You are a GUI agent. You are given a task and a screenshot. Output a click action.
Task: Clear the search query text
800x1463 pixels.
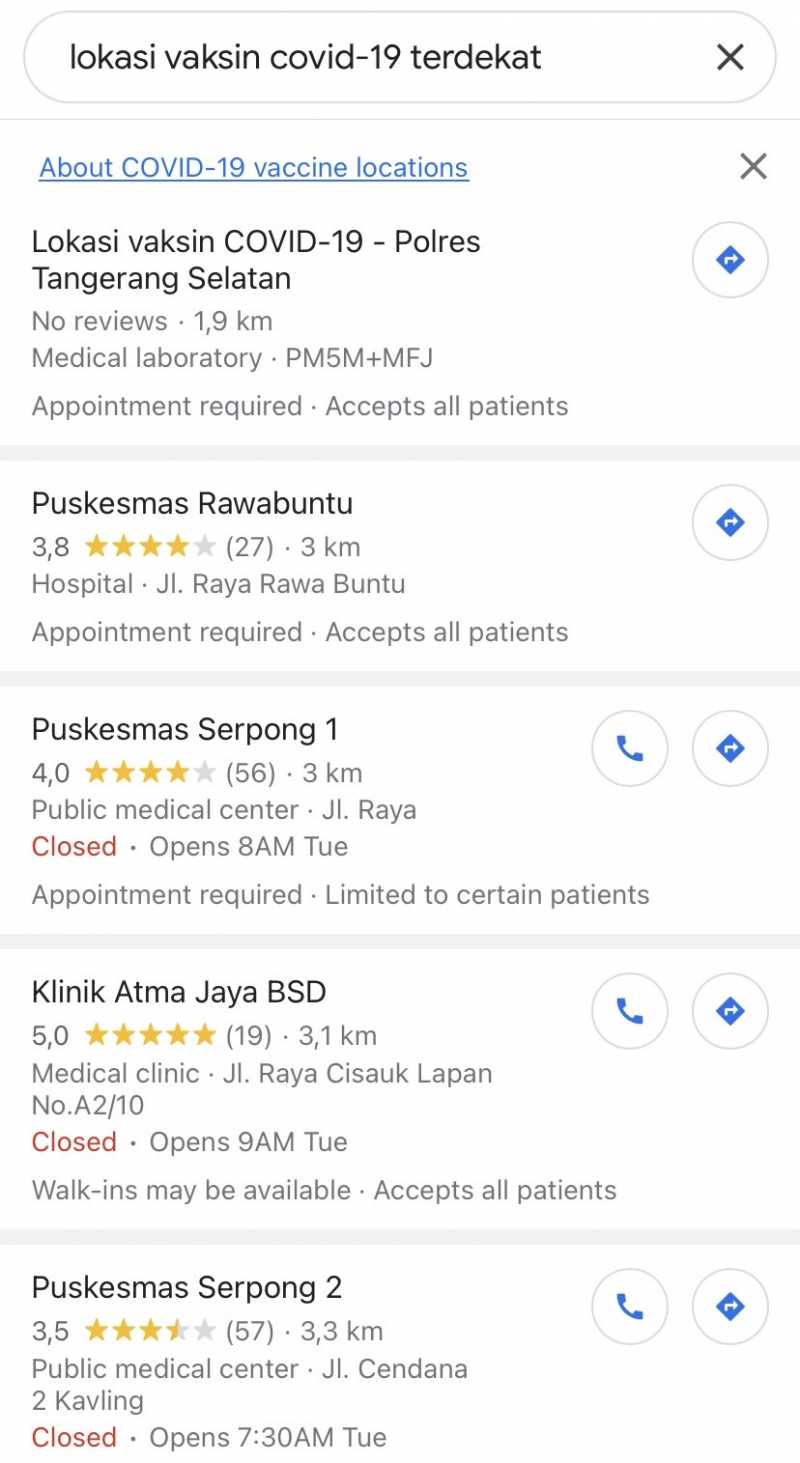click(x=730, y=57)
